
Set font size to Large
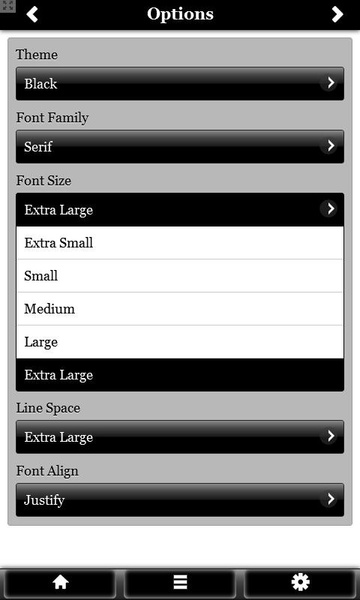180,342
